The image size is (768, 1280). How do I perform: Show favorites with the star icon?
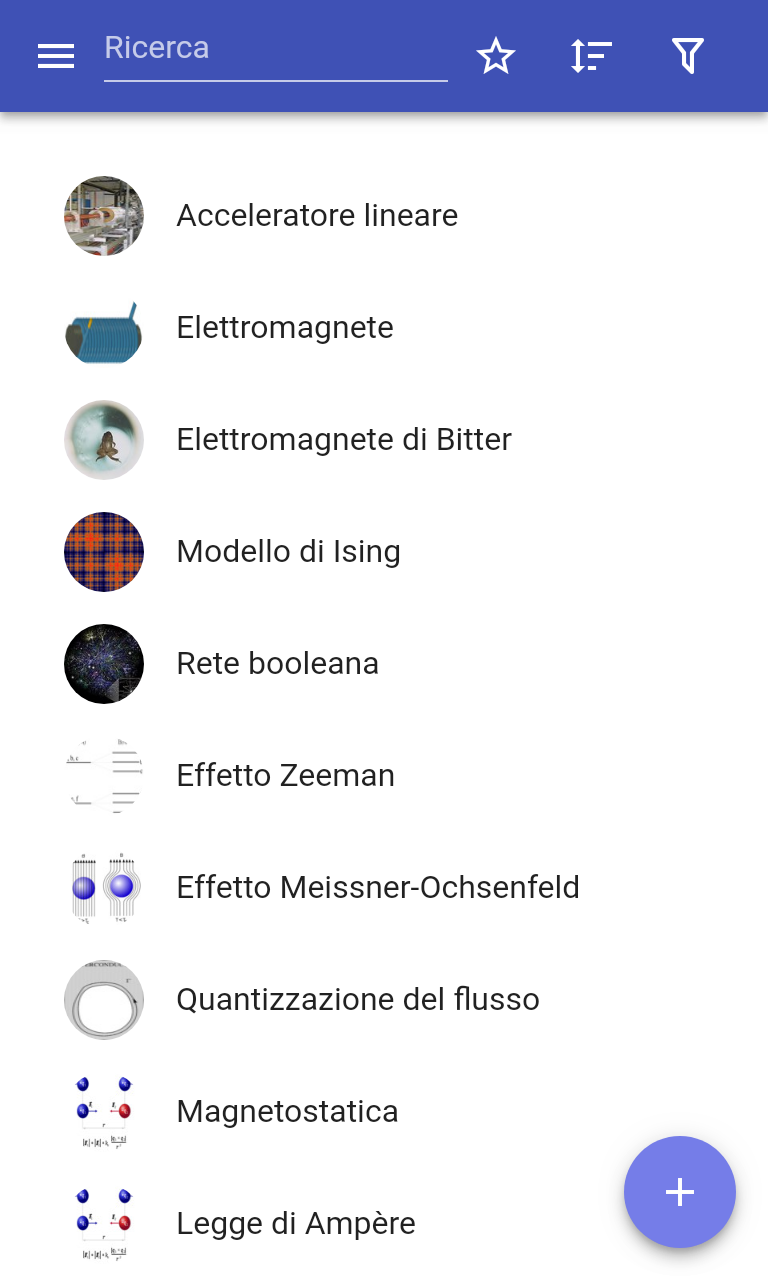495,56
